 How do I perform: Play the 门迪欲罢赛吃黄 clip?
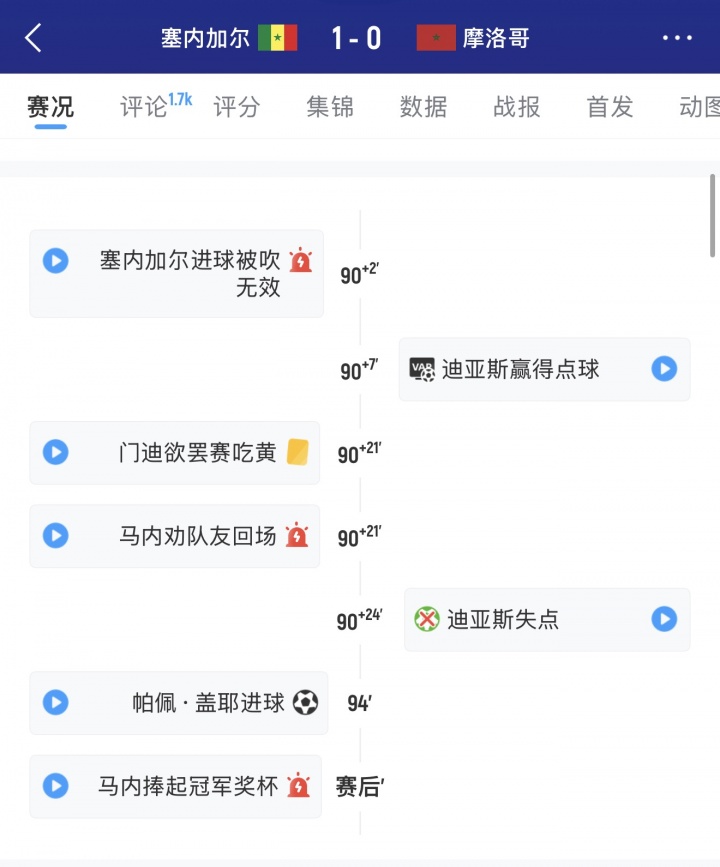coord(55,452)
